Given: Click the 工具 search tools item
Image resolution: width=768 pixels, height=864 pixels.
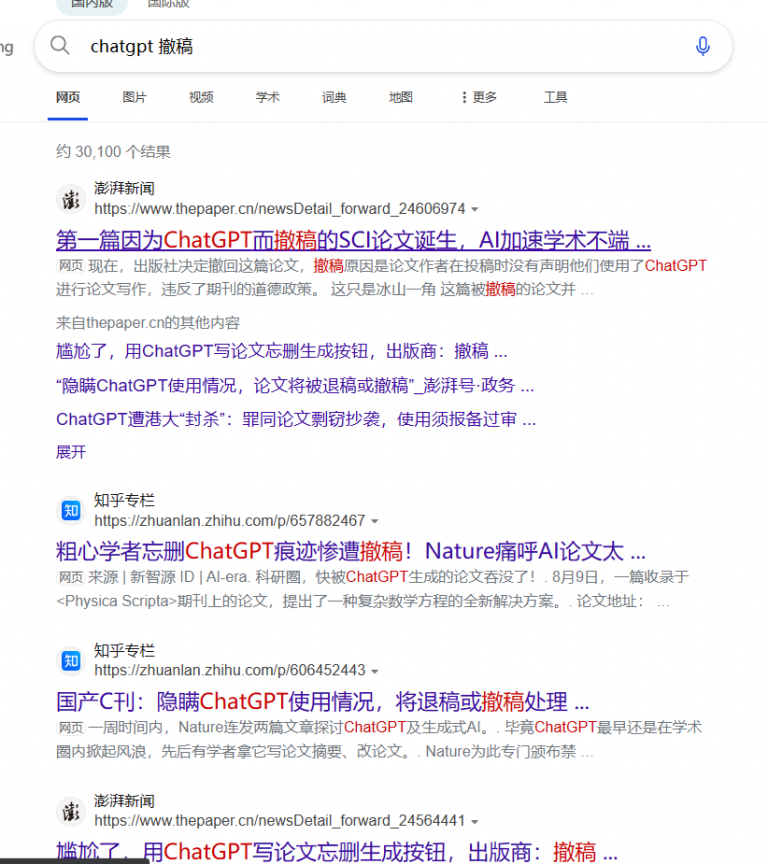Looking at the screenshot, I should click(556, 97).
